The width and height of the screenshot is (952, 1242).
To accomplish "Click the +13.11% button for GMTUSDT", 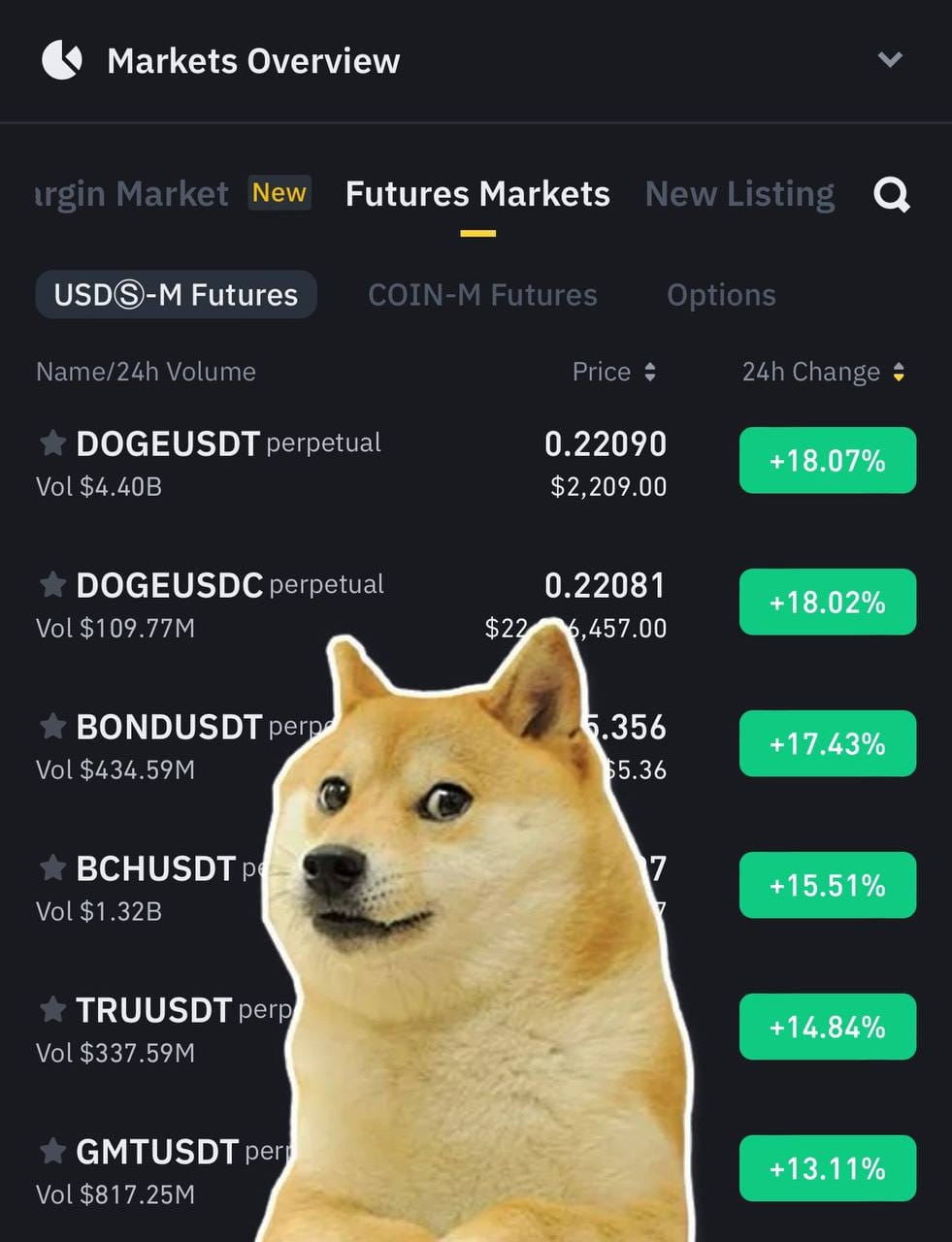I will click(827, 1168).
